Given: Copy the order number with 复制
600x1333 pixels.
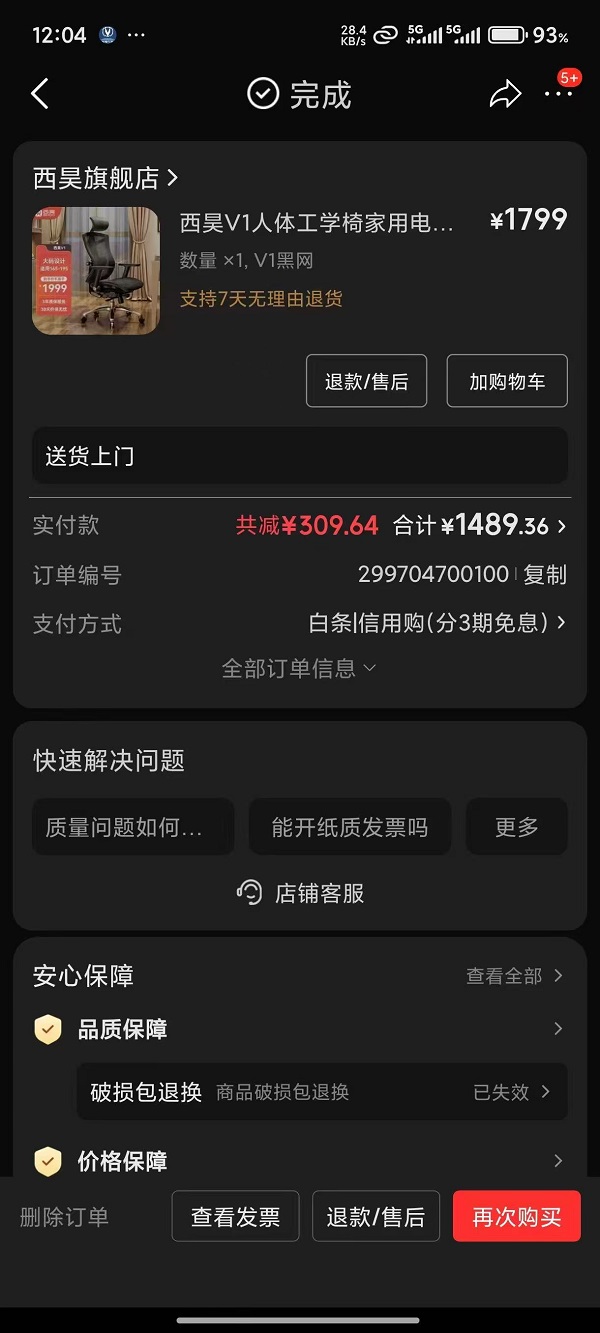Looking at the screenshot, I should (545, 575).
